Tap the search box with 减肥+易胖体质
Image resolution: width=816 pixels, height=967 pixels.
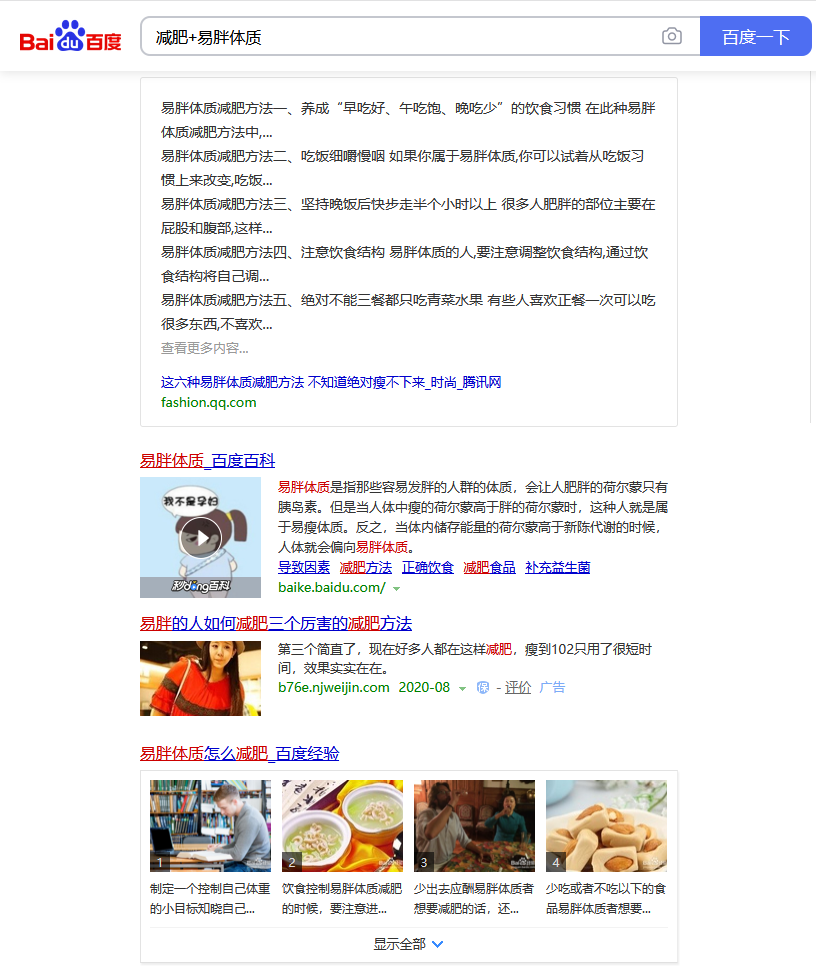[x=400, y=37]
